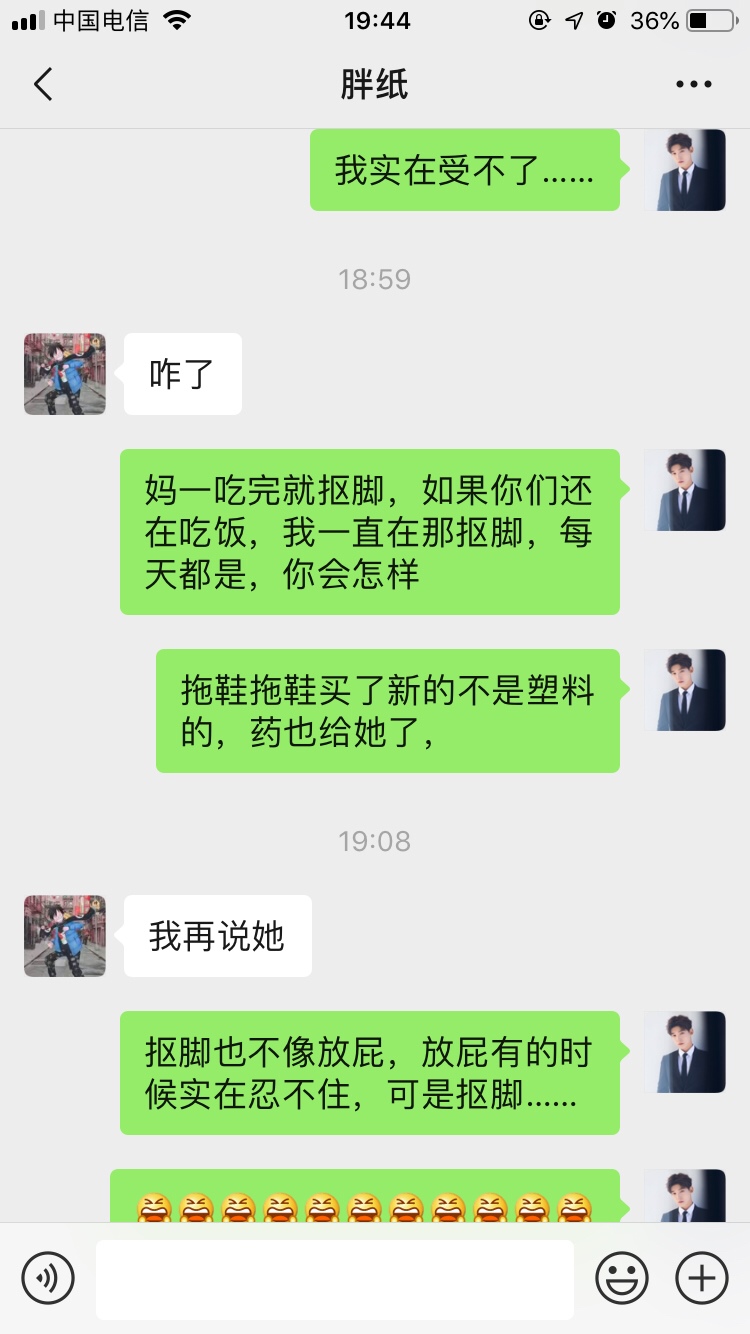The height and width of the screenshot is (1334, 750).
Task: Switch to voice message input
Action: tap(48, 1278)
